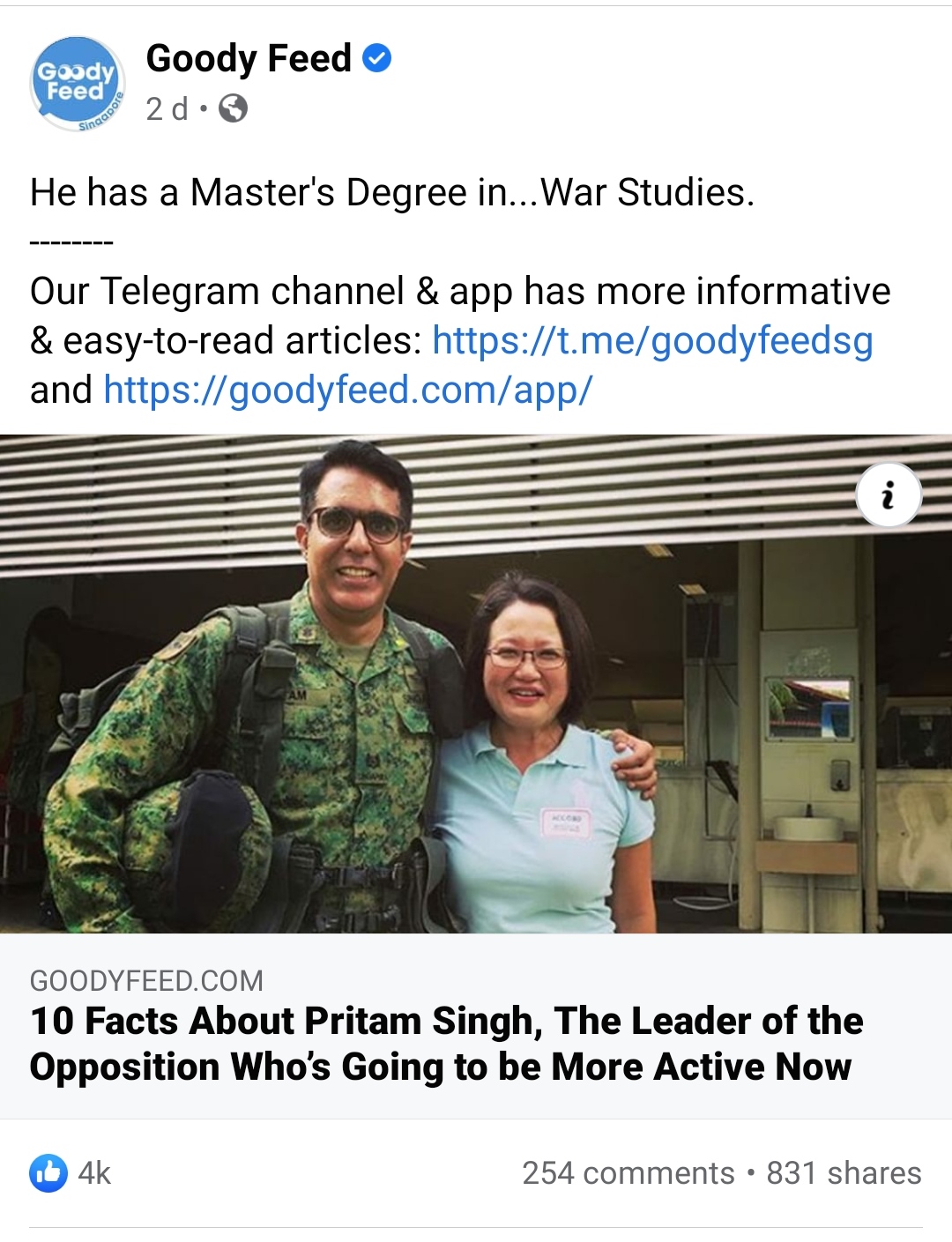View the 4k reactions on the post

[x=71, y=1173]
